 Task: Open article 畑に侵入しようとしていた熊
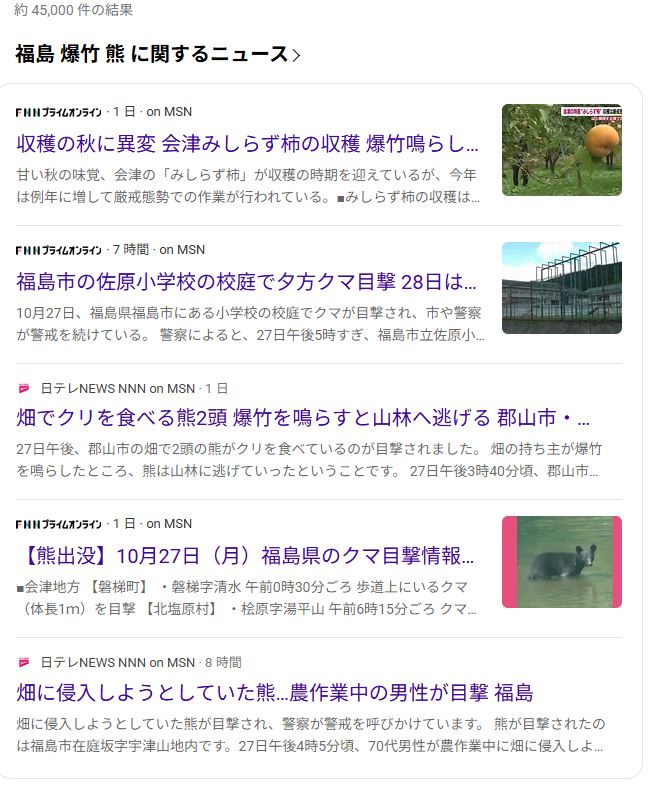coord(275,692)
